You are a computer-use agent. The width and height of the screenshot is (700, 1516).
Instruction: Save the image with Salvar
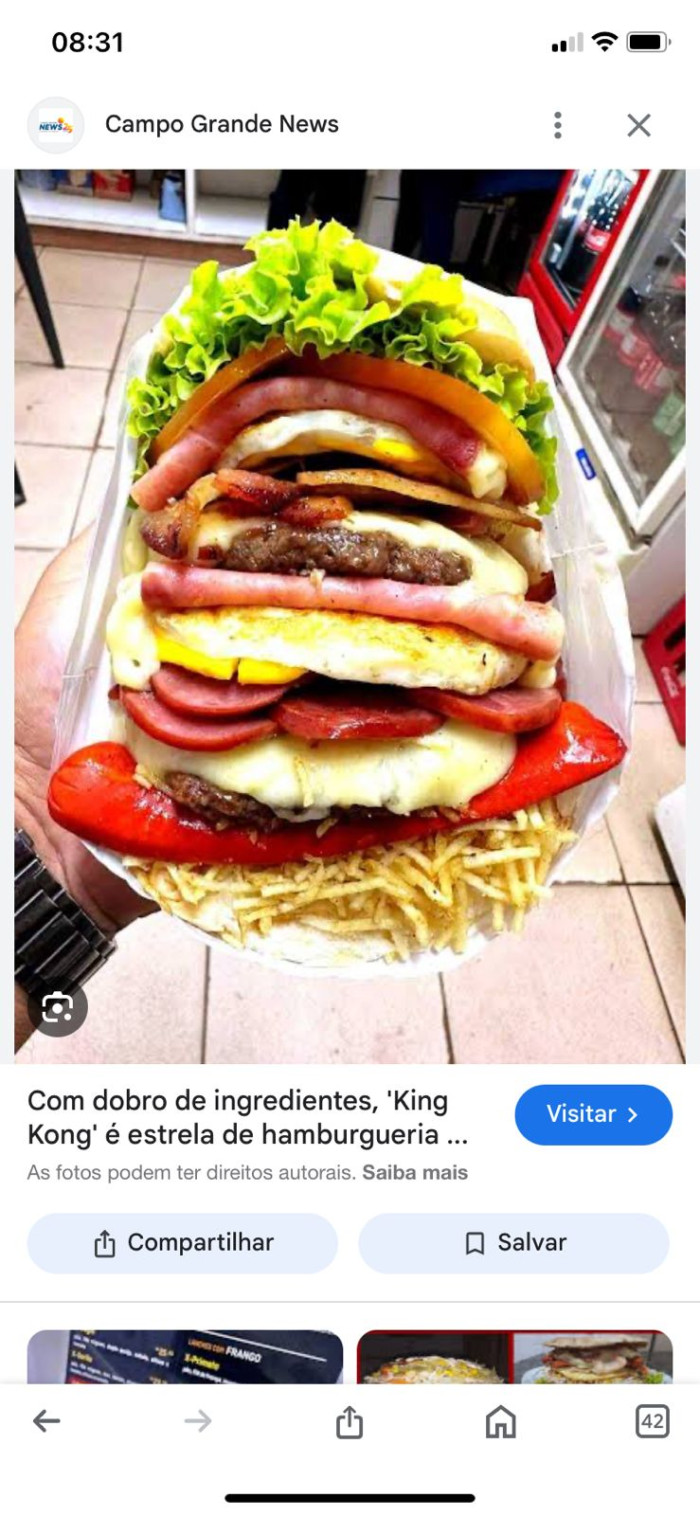point(514,1243)
